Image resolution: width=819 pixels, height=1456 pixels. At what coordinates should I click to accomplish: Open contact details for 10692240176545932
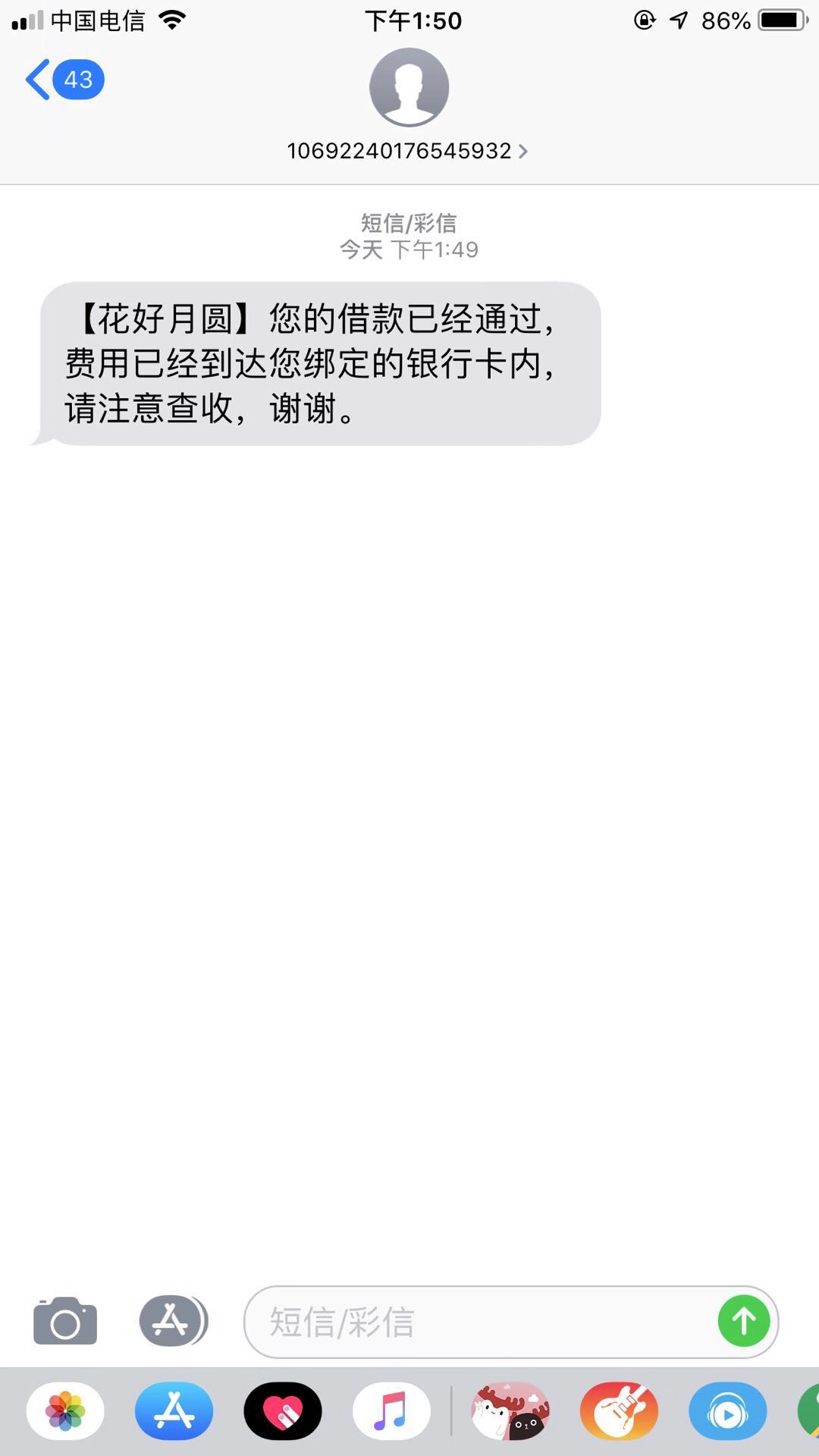[408, 151]
